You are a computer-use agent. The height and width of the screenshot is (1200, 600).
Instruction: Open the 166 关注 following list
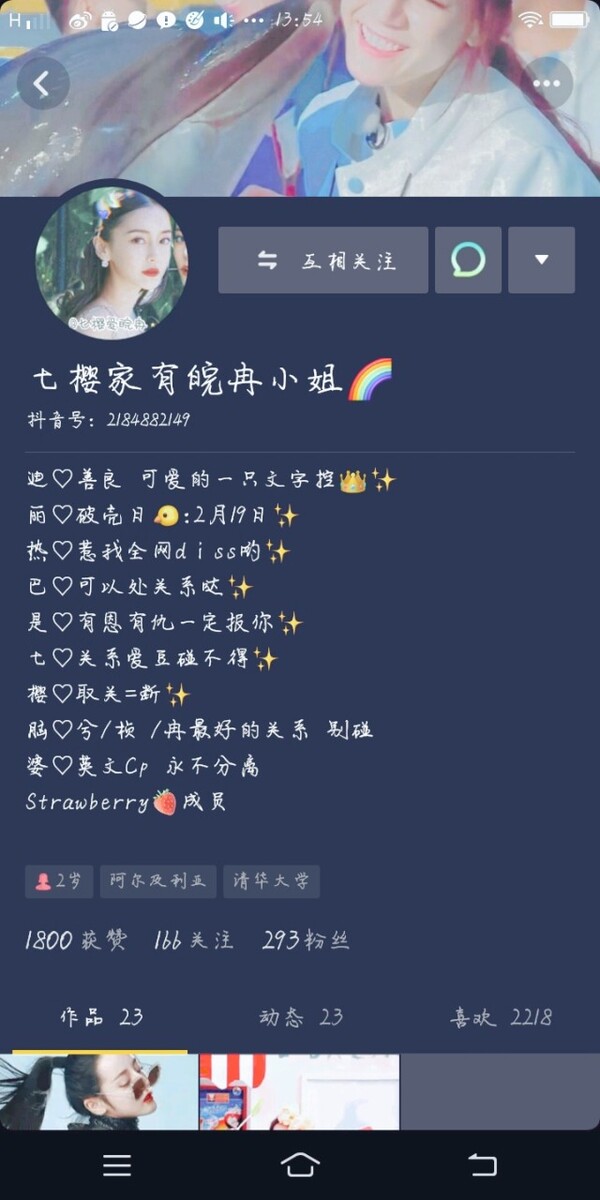pos(193,940)
